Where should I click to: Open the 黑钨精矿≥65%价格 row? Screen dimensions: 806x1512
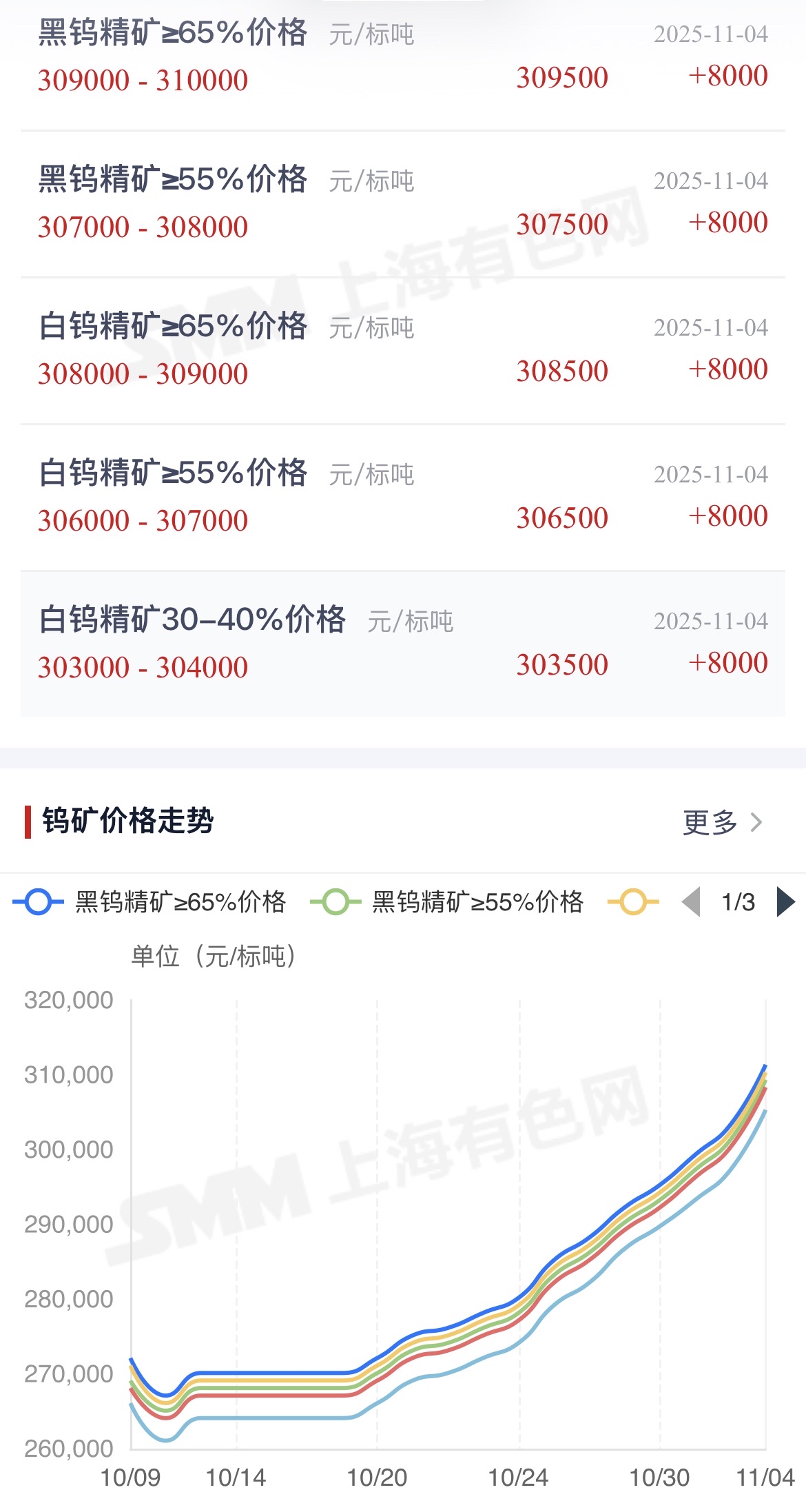coord(402,57)
